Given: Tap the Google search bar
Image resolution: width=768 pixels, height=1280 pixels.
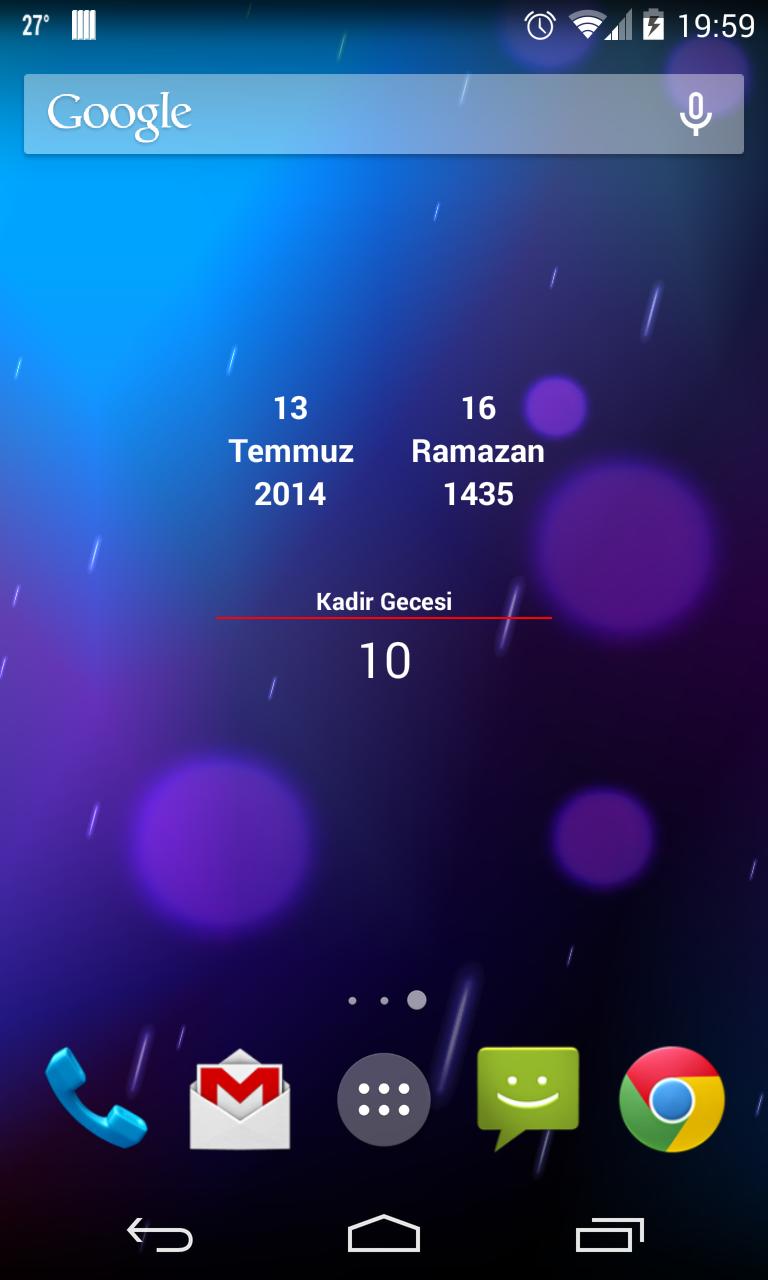Looking at the screenshot, I should (340, 114).
